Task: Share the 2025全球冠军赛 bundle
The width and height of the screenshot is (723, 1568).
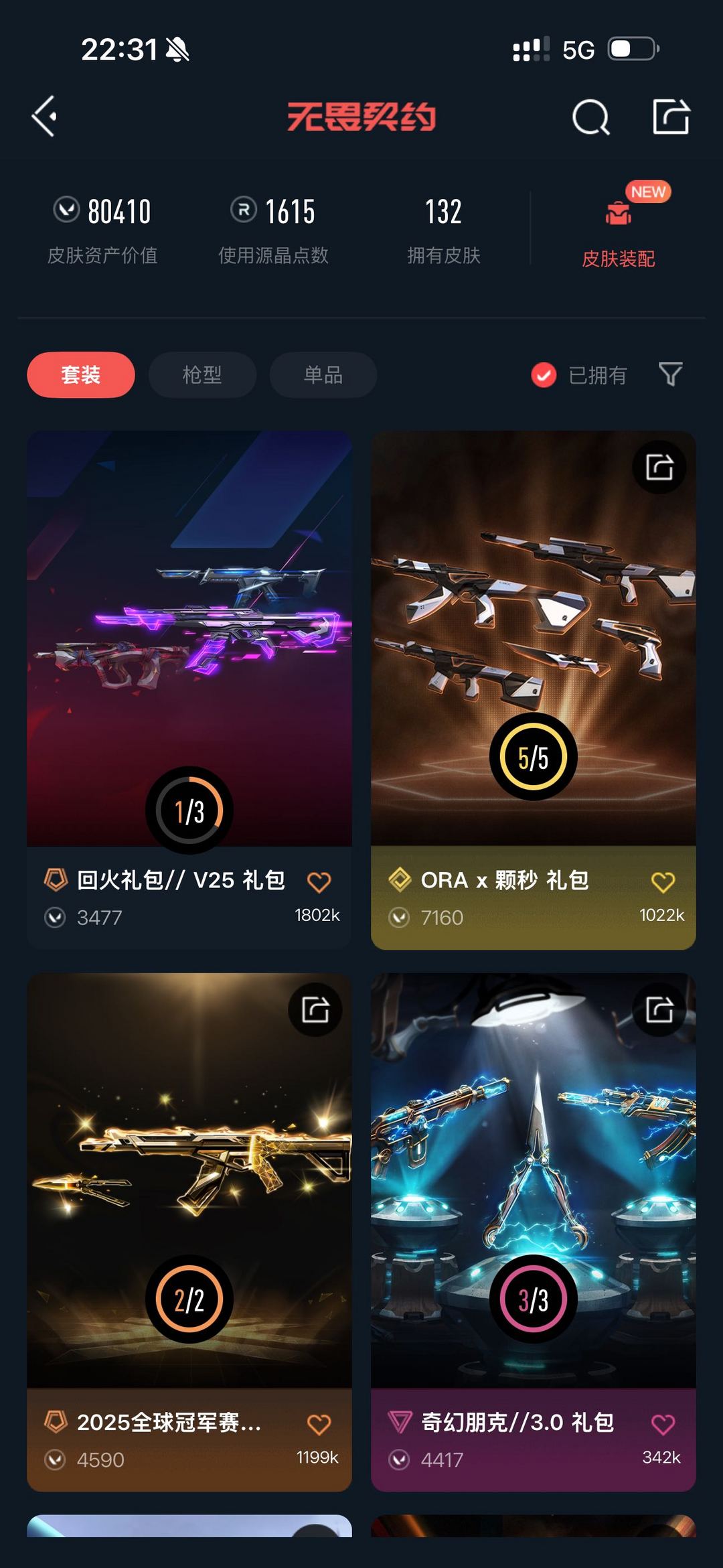Action: 315,1009
